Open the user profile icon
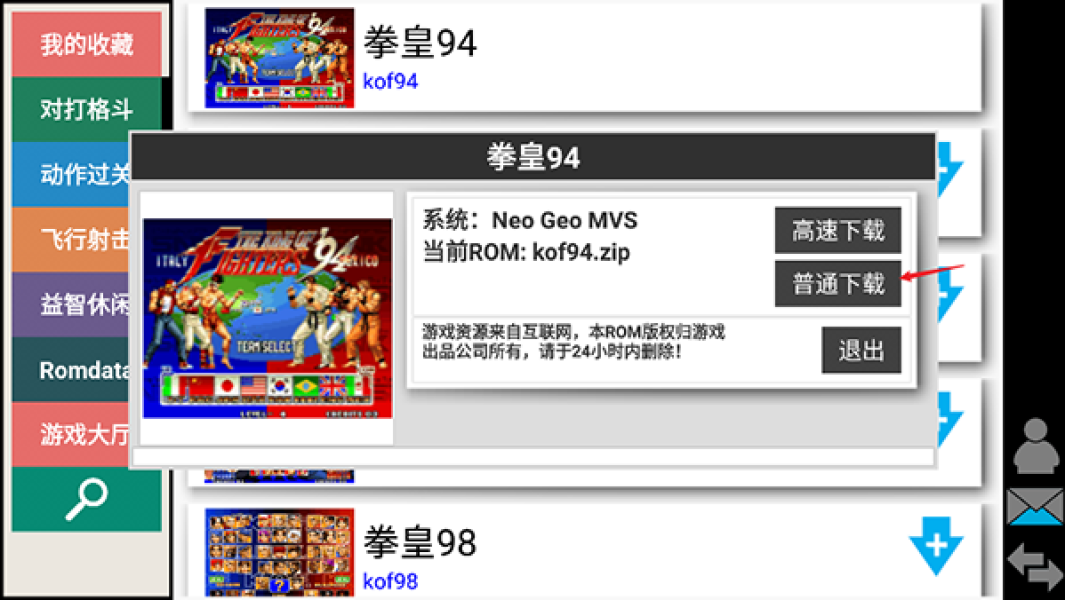 click(1035, 447)
